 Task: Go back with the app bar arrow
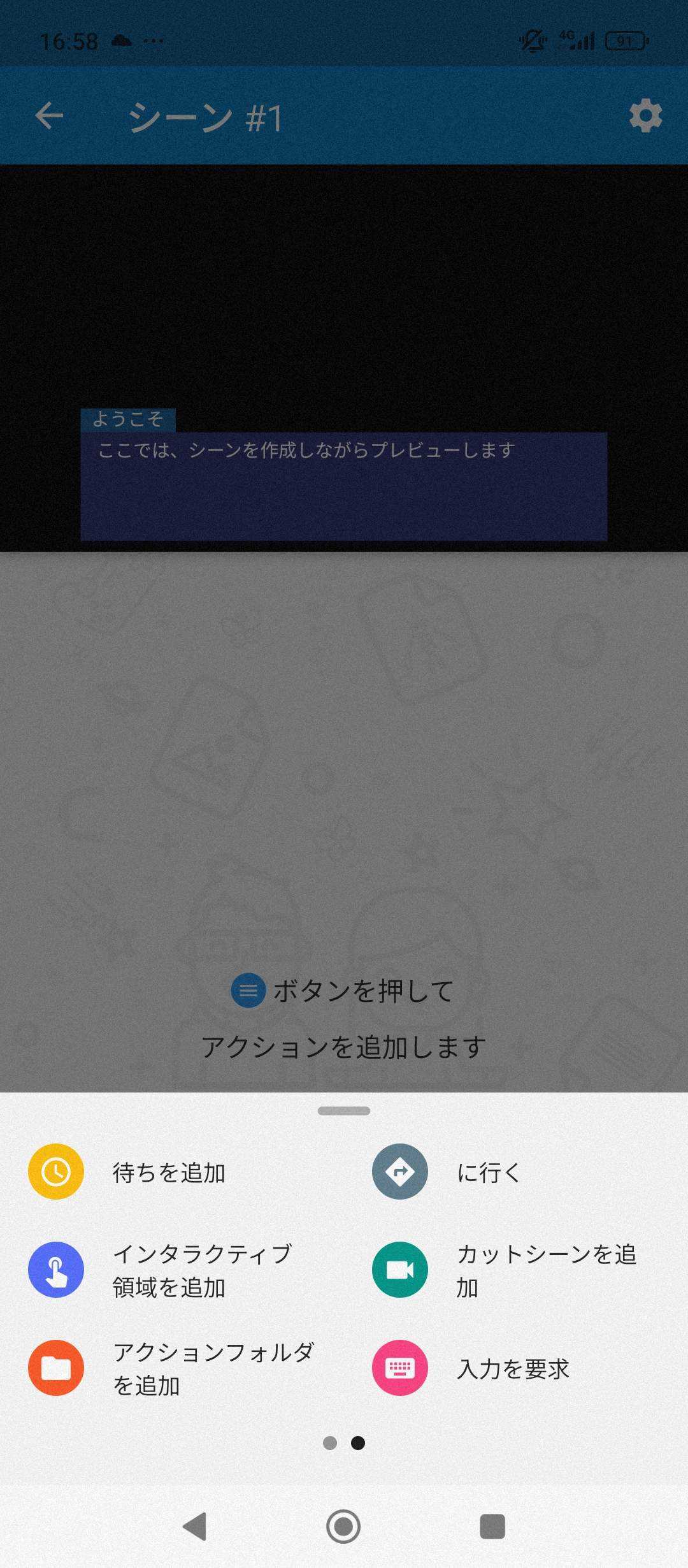[49, 116]
